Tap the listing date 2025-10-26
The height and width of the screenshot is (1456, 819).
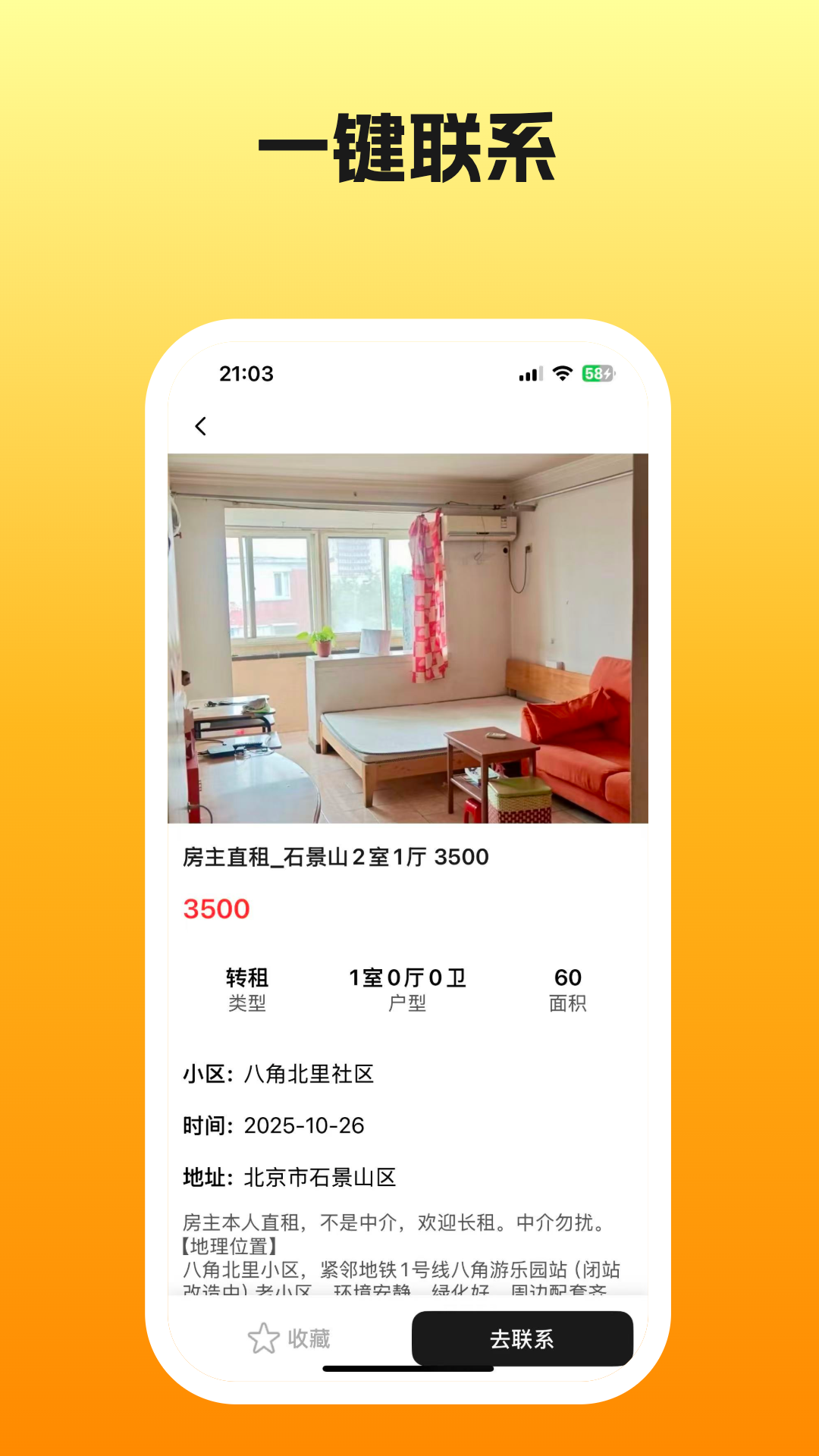(304, 1126)
